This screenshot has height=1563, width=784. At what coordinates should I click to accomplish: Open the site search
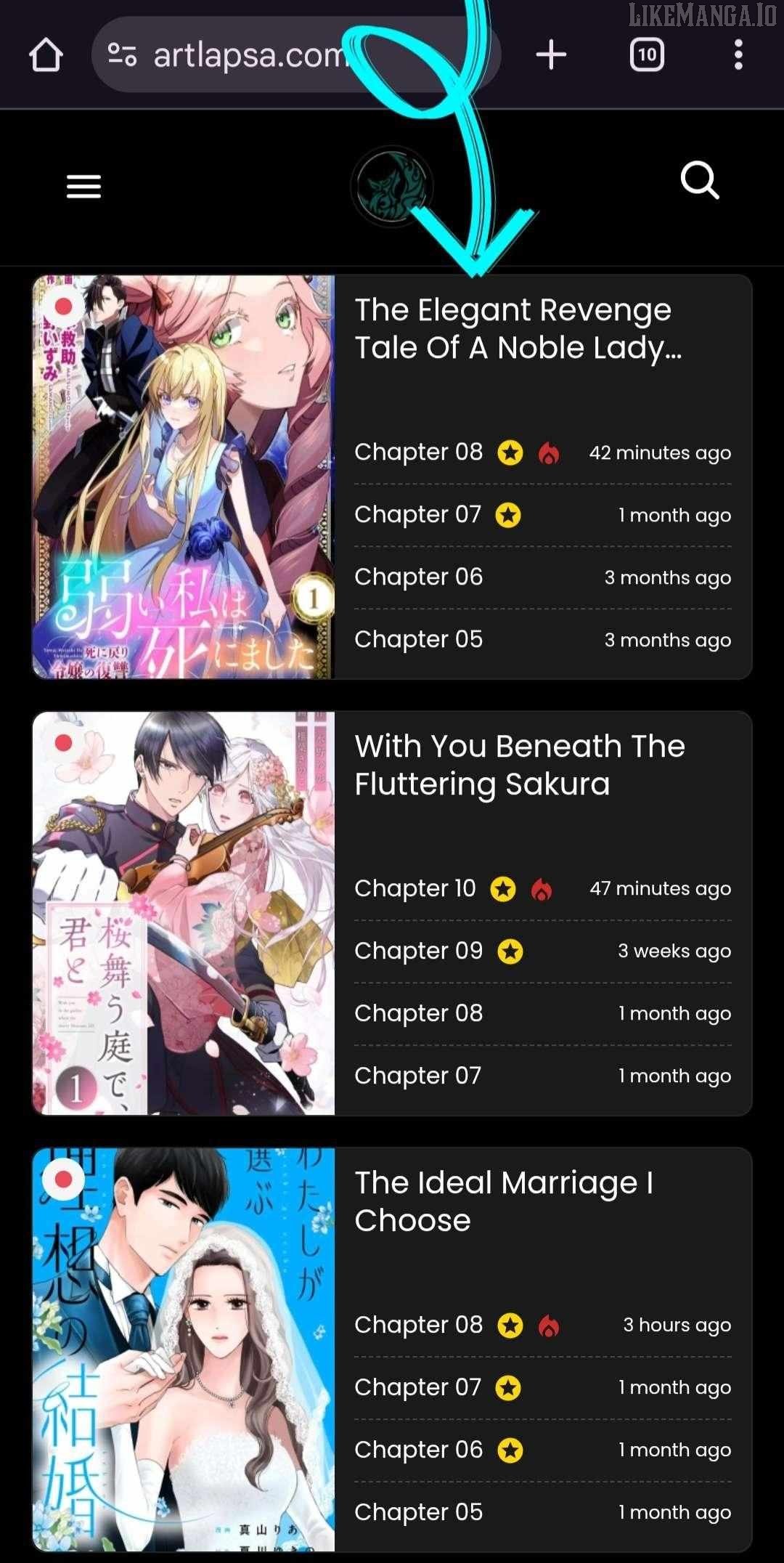click(700, 180)
